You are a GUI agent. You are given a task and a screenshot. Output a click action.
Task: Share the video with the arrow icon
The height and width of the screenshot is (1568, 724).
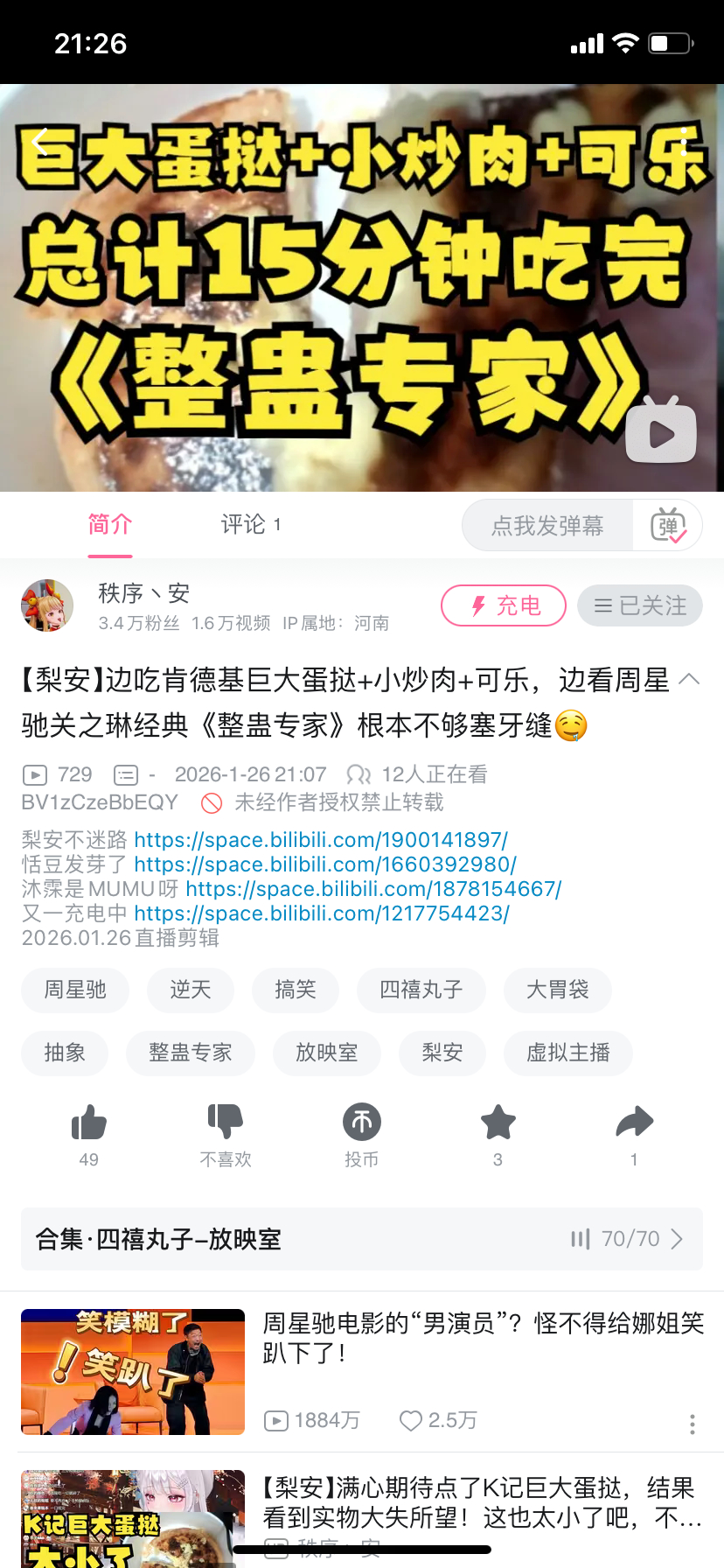pos(634,1123)
